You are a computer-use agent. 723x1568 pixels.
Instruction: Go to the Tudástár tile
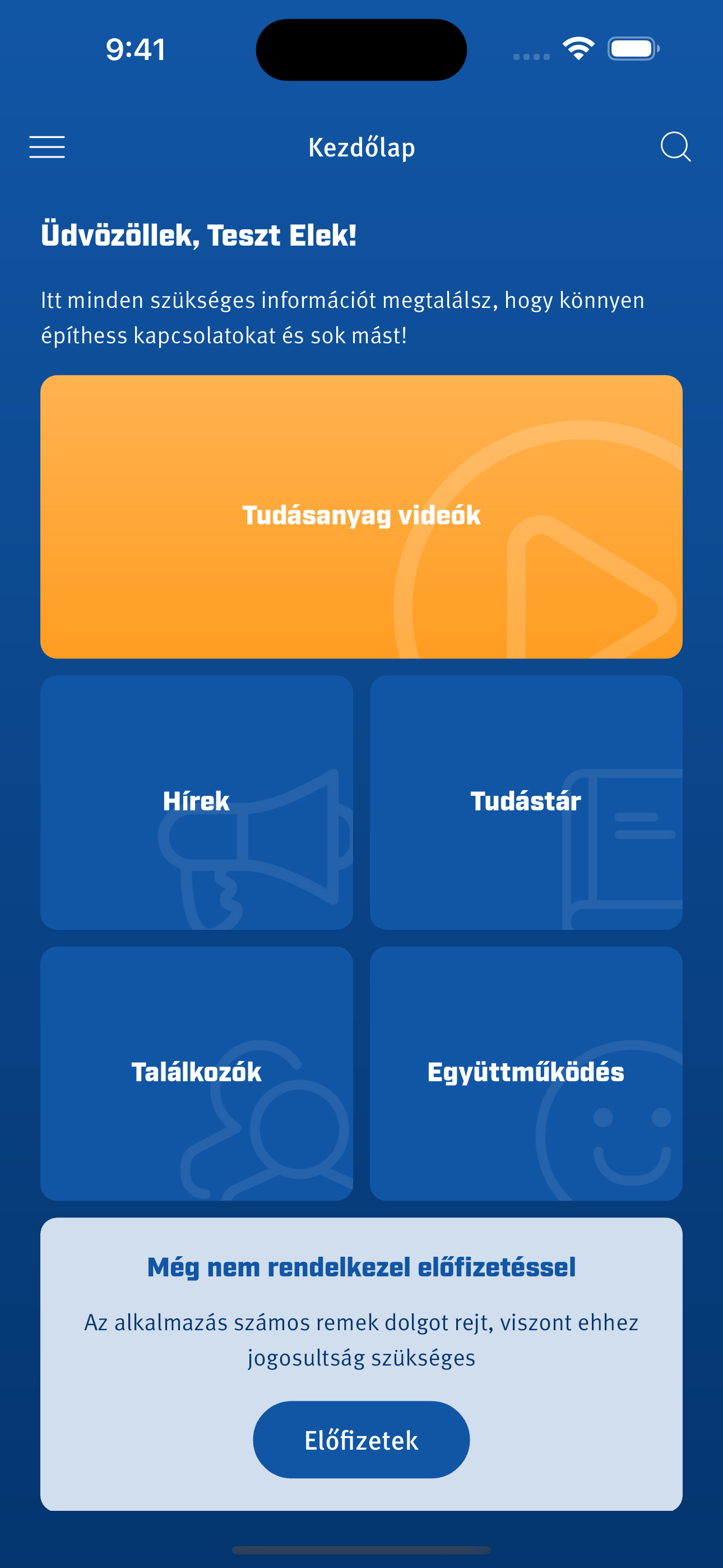pyautogui.click(x=526, y=803)
